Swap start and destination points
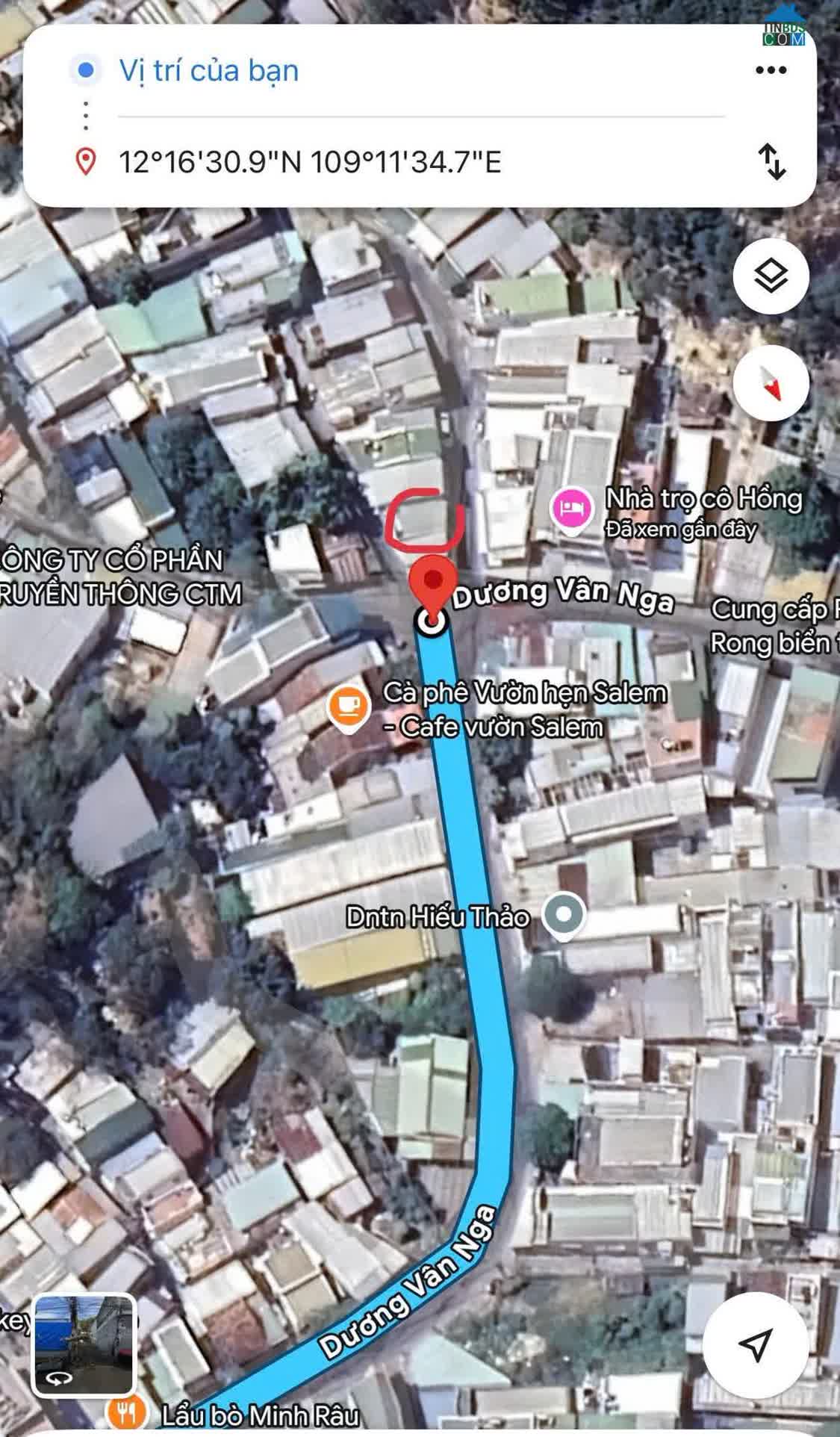The image size is (840, 1437). (771, 161)
